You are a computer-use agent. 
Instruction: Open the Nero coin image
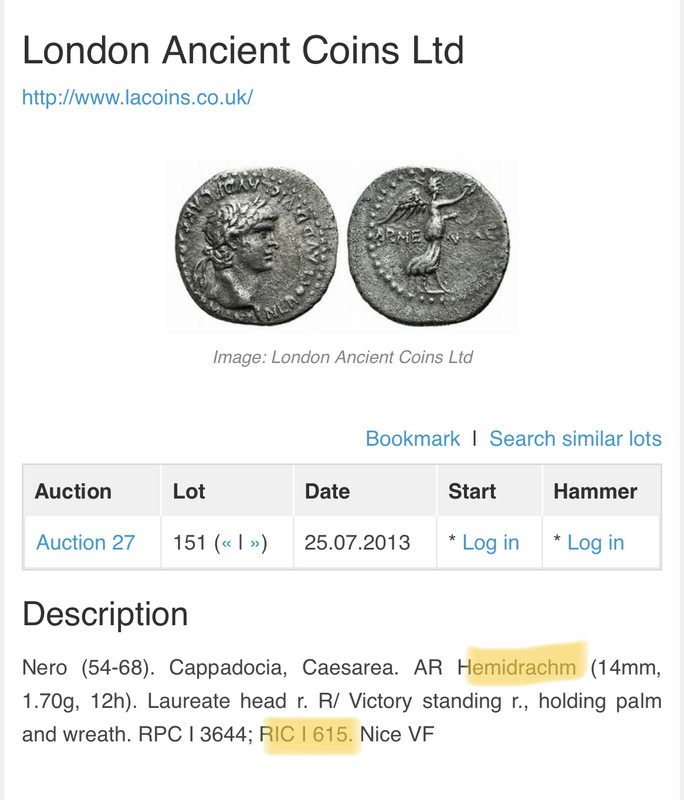(342, 245)
